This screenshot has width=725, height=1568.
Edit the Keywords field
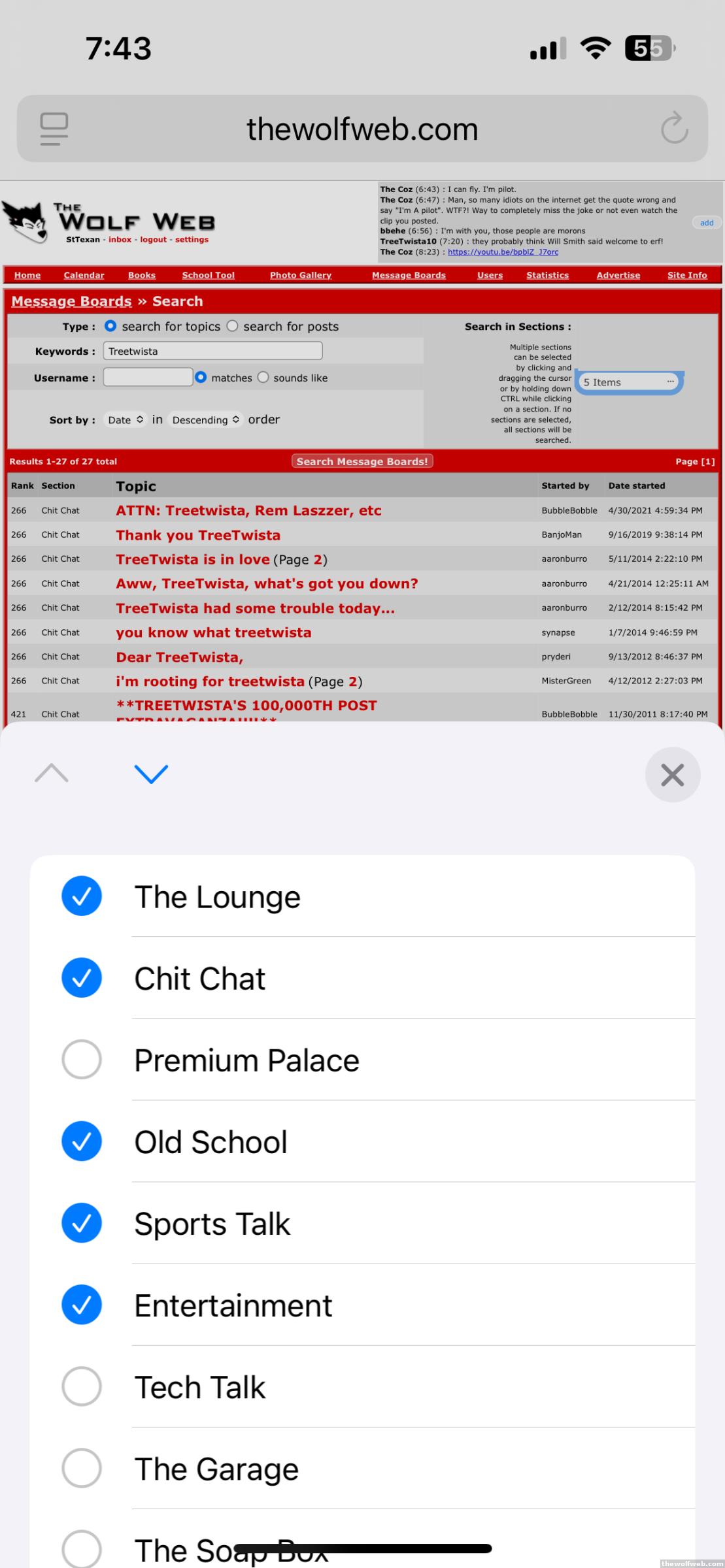click(212, 351)
